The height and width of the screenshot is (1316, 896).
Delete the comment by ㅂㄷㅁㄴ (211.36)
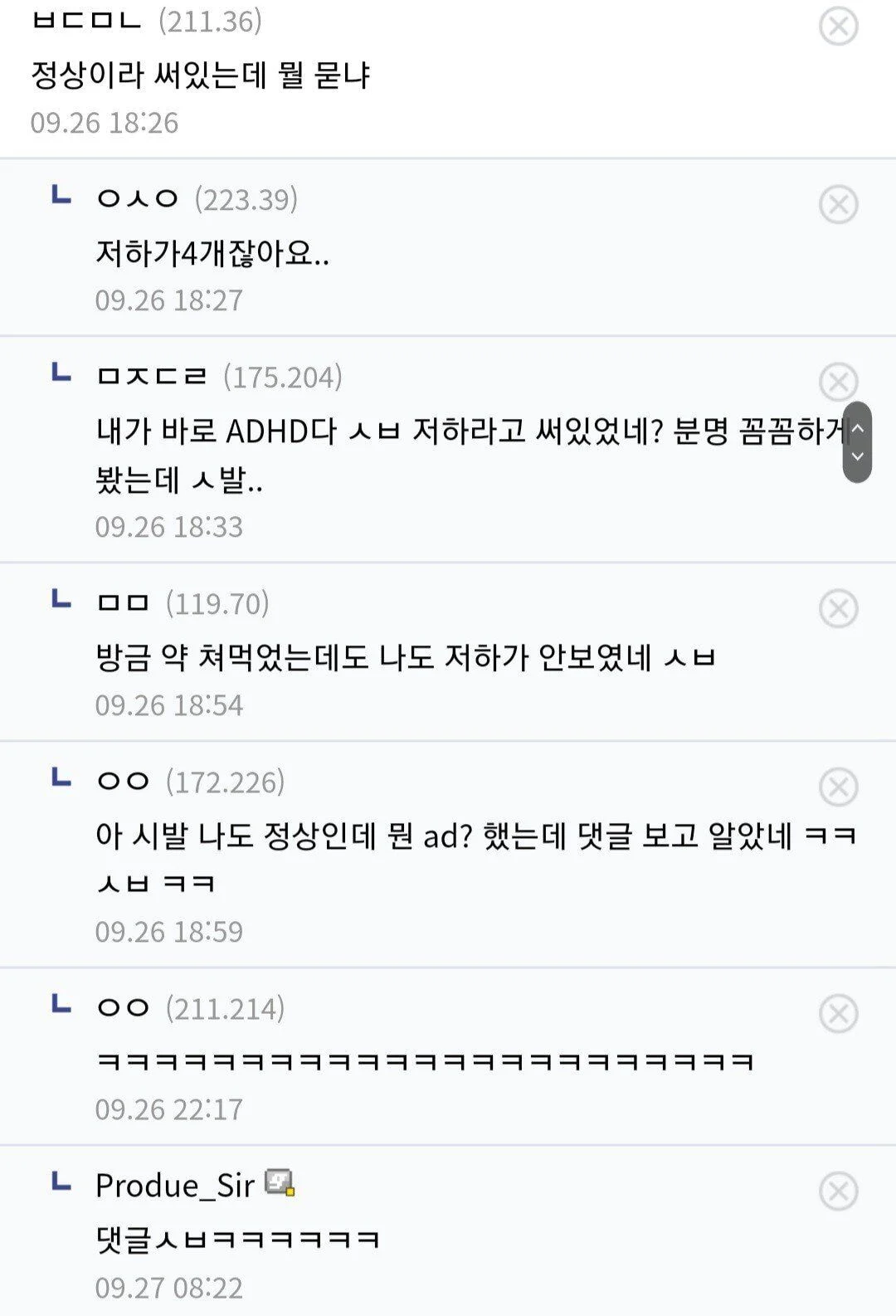838,26
